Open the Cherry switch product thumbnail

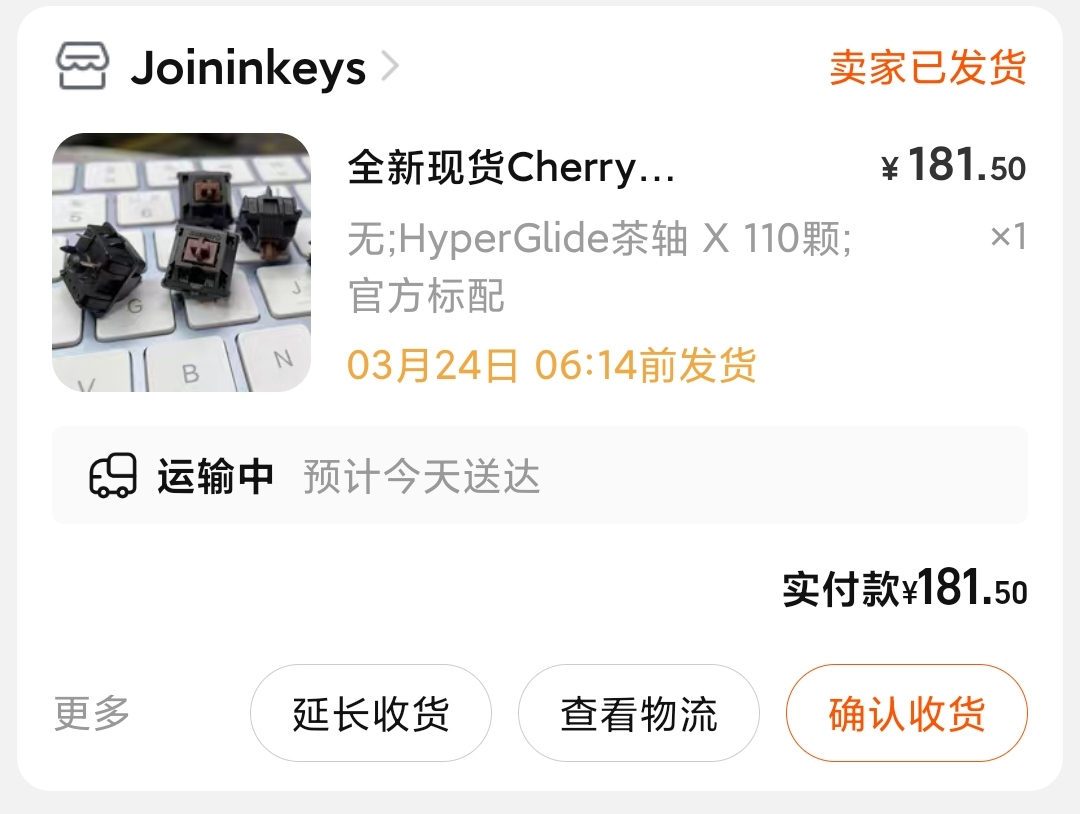point(181,262)
